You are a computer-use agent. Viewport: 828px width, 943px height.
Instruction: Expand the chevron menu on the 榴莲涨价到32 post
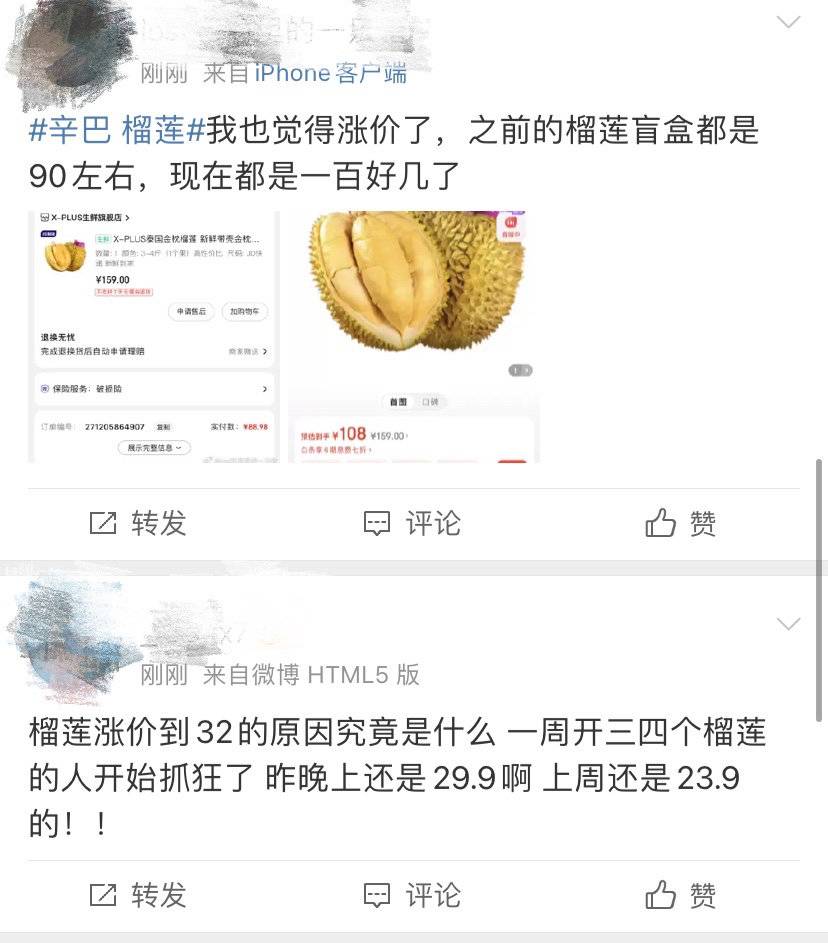click(788, 624)
